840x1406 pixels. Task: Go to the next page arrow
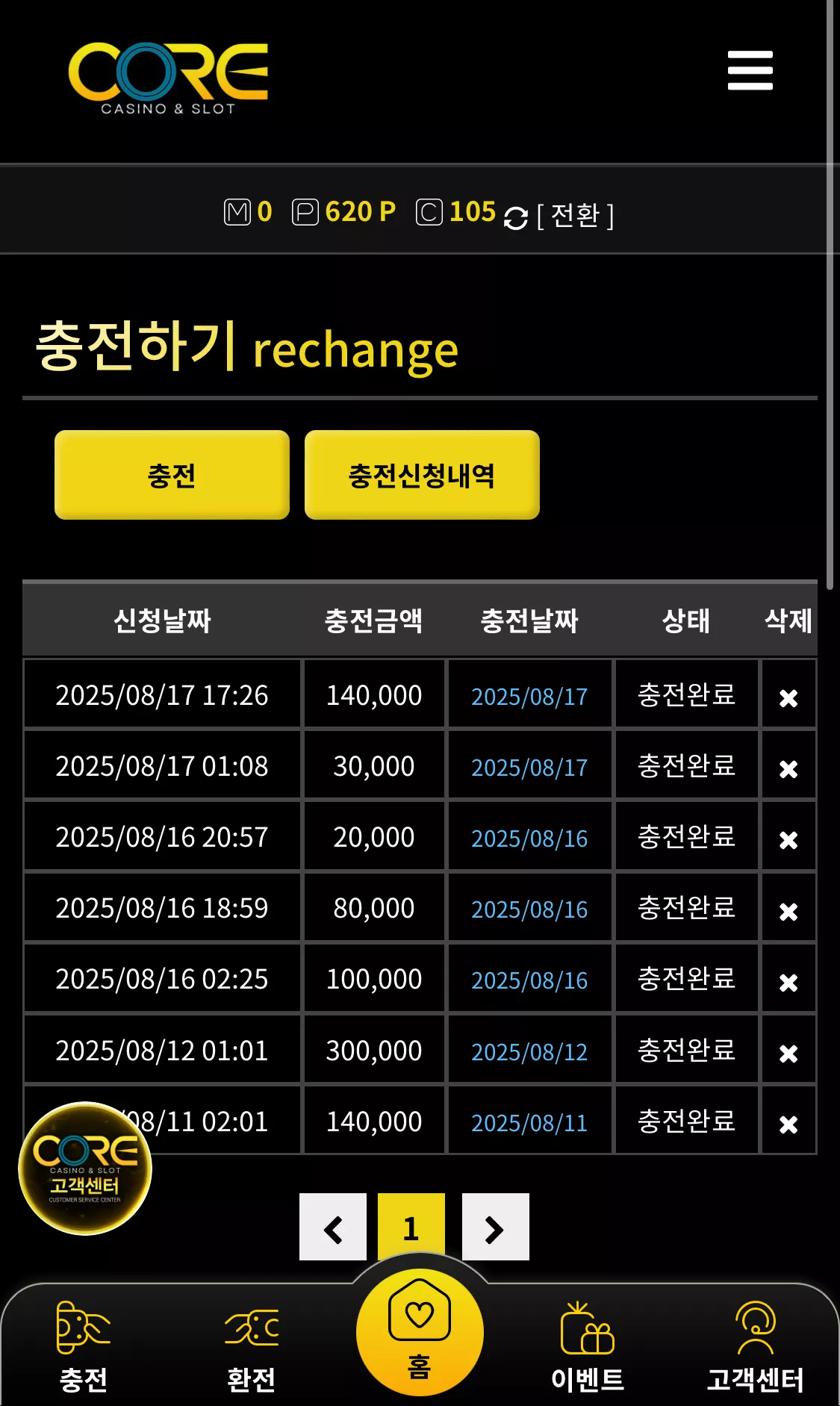496,1227
